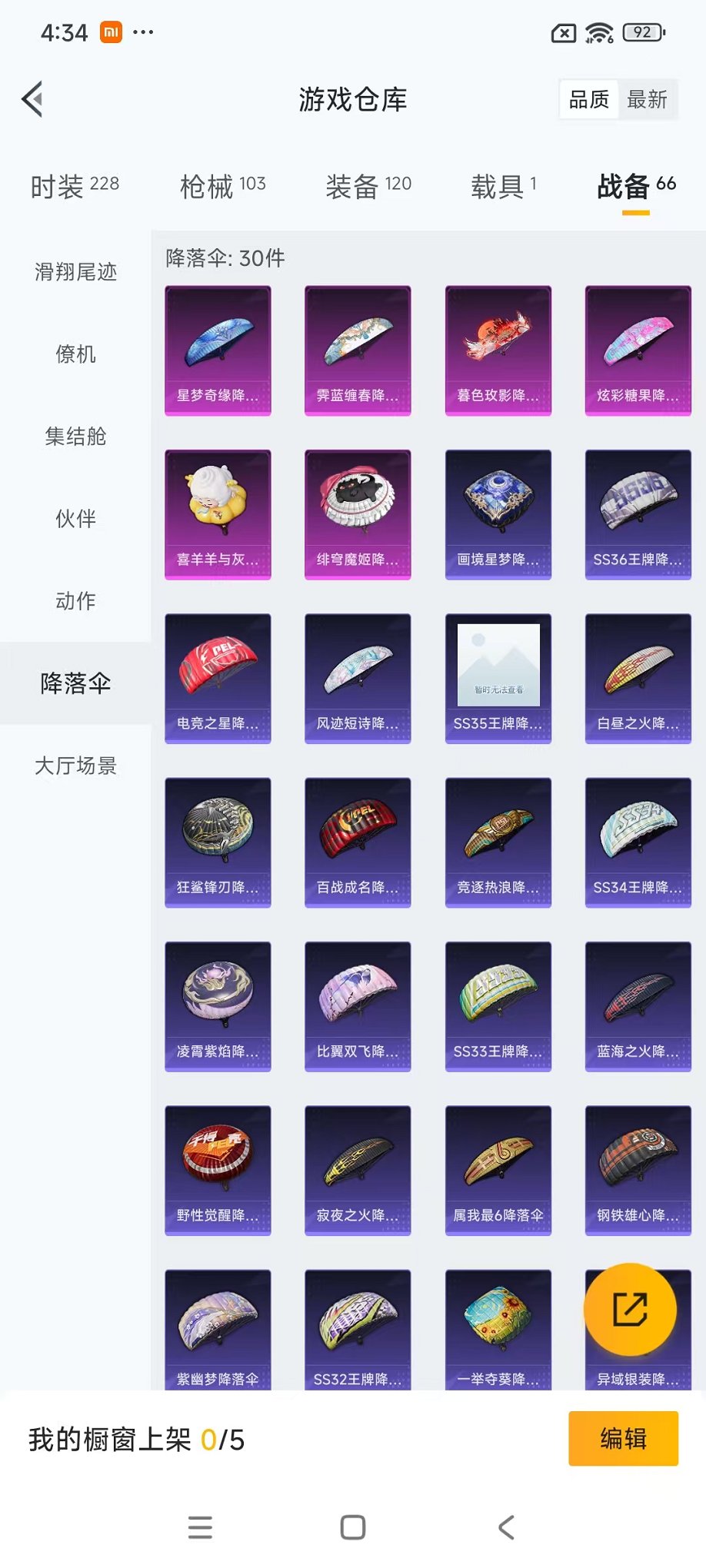Sort inventory by 品质

[589, 99]
